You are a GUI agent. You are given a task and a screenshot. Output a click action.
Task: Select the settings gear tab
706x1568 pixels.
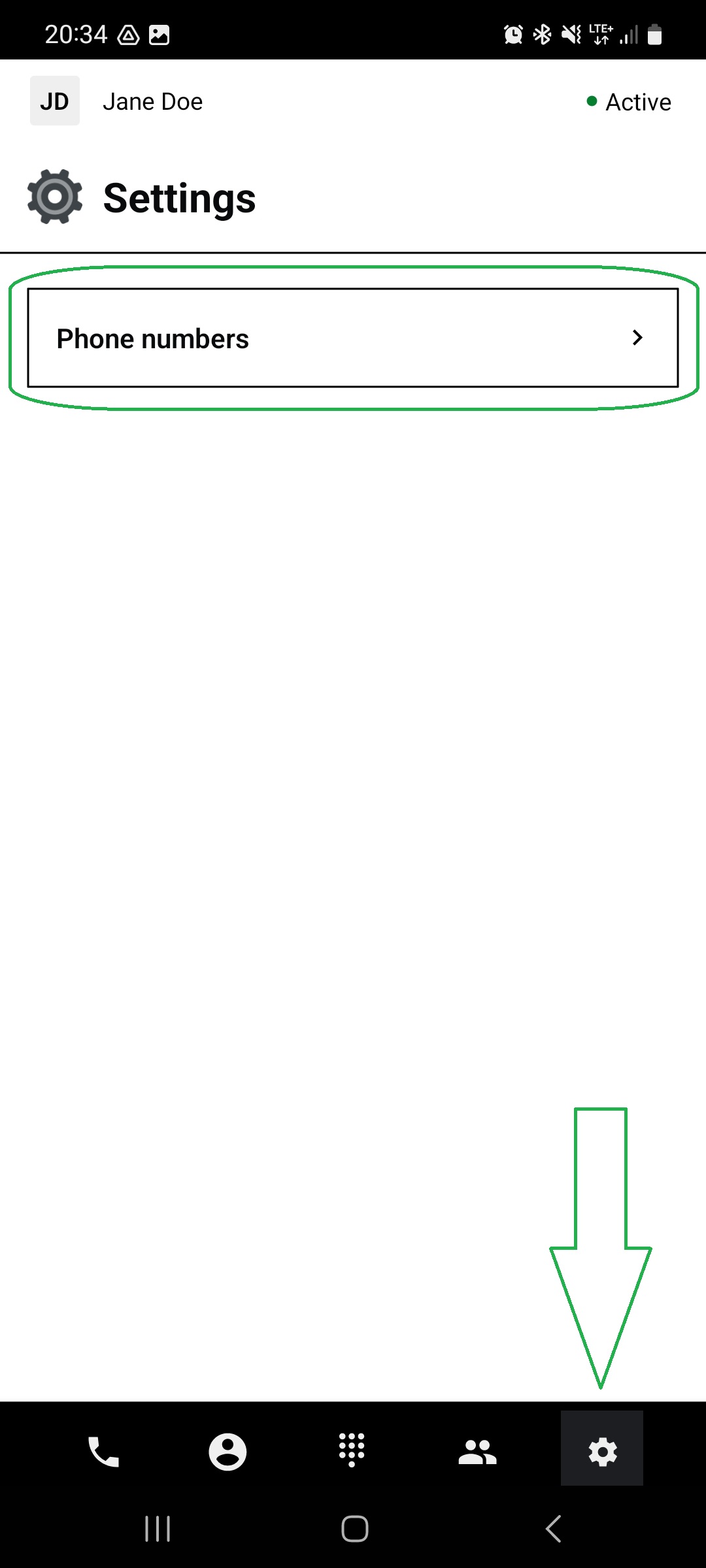(602, 1452)
